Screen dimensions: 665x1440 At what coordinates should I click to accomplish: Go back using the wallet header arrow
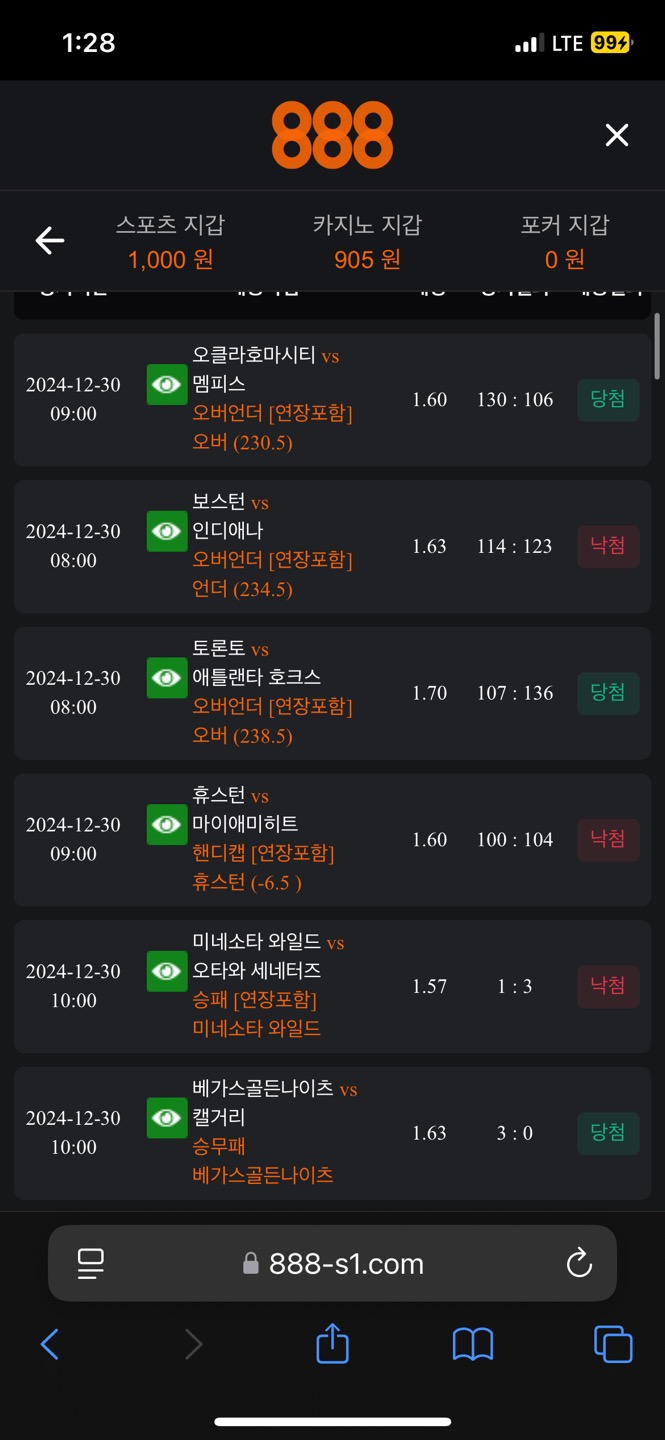tap(50, 240)
